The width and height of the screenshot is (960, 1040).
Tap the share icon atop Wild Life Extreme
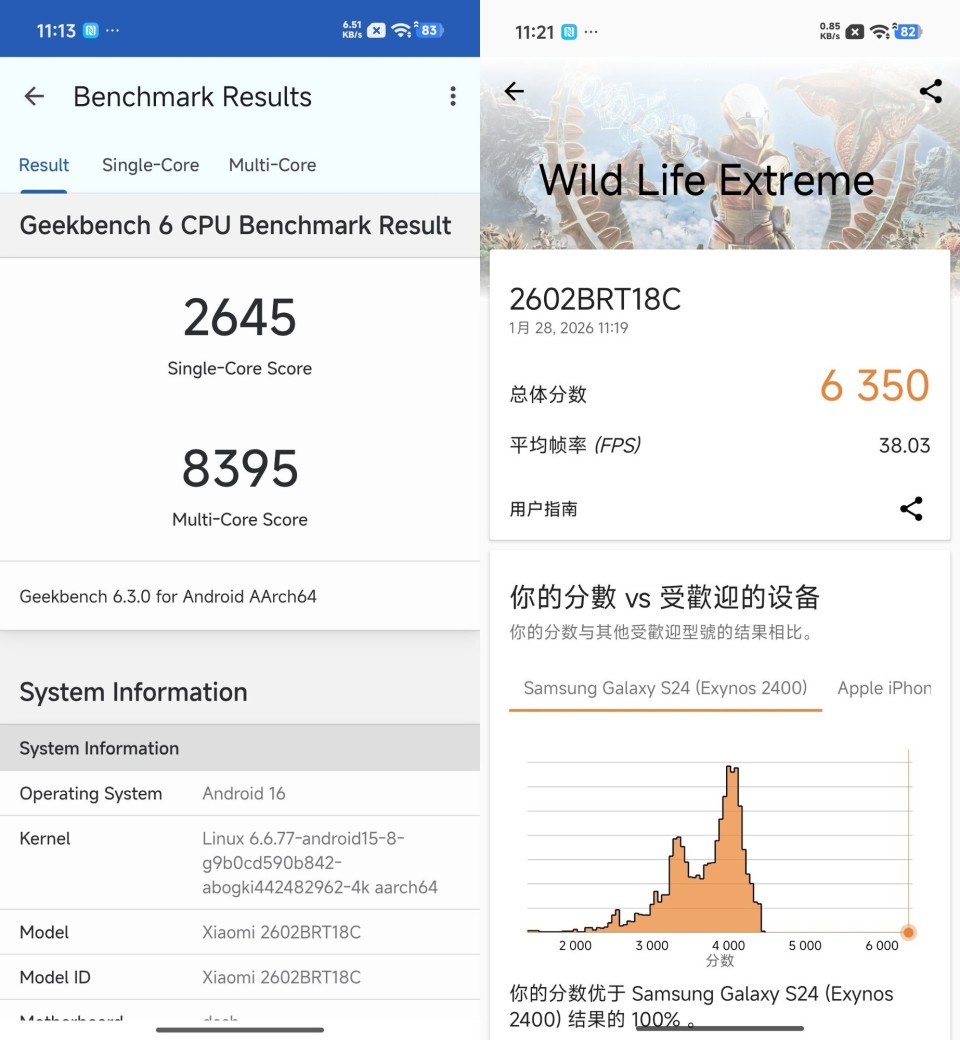(x=930, y=91)
